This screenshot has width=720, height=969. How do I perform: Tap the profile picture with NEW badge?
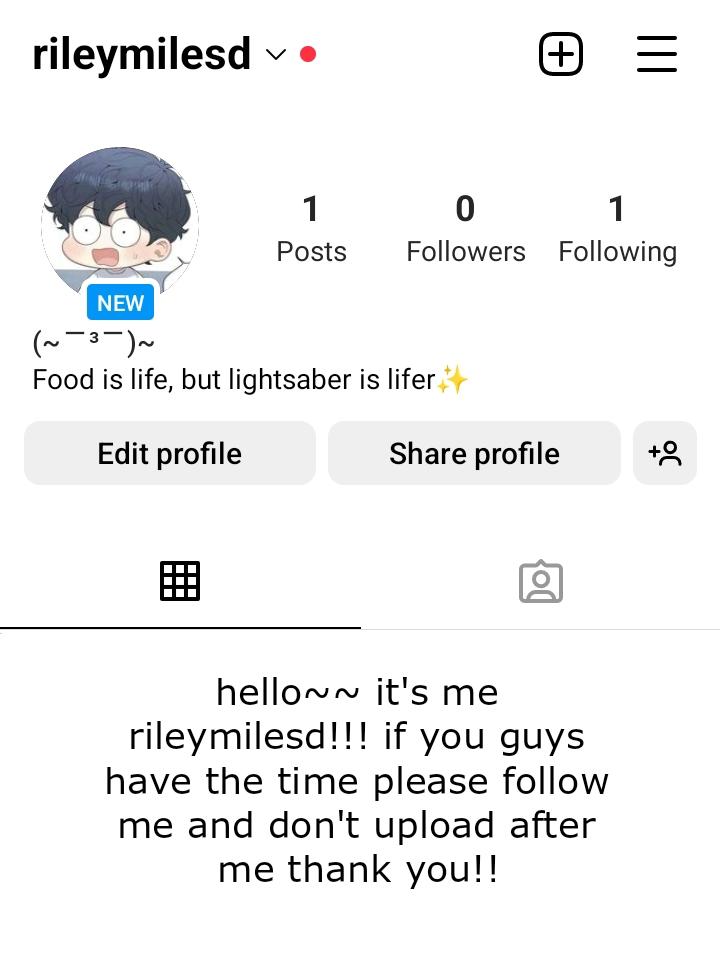point(120,227)
